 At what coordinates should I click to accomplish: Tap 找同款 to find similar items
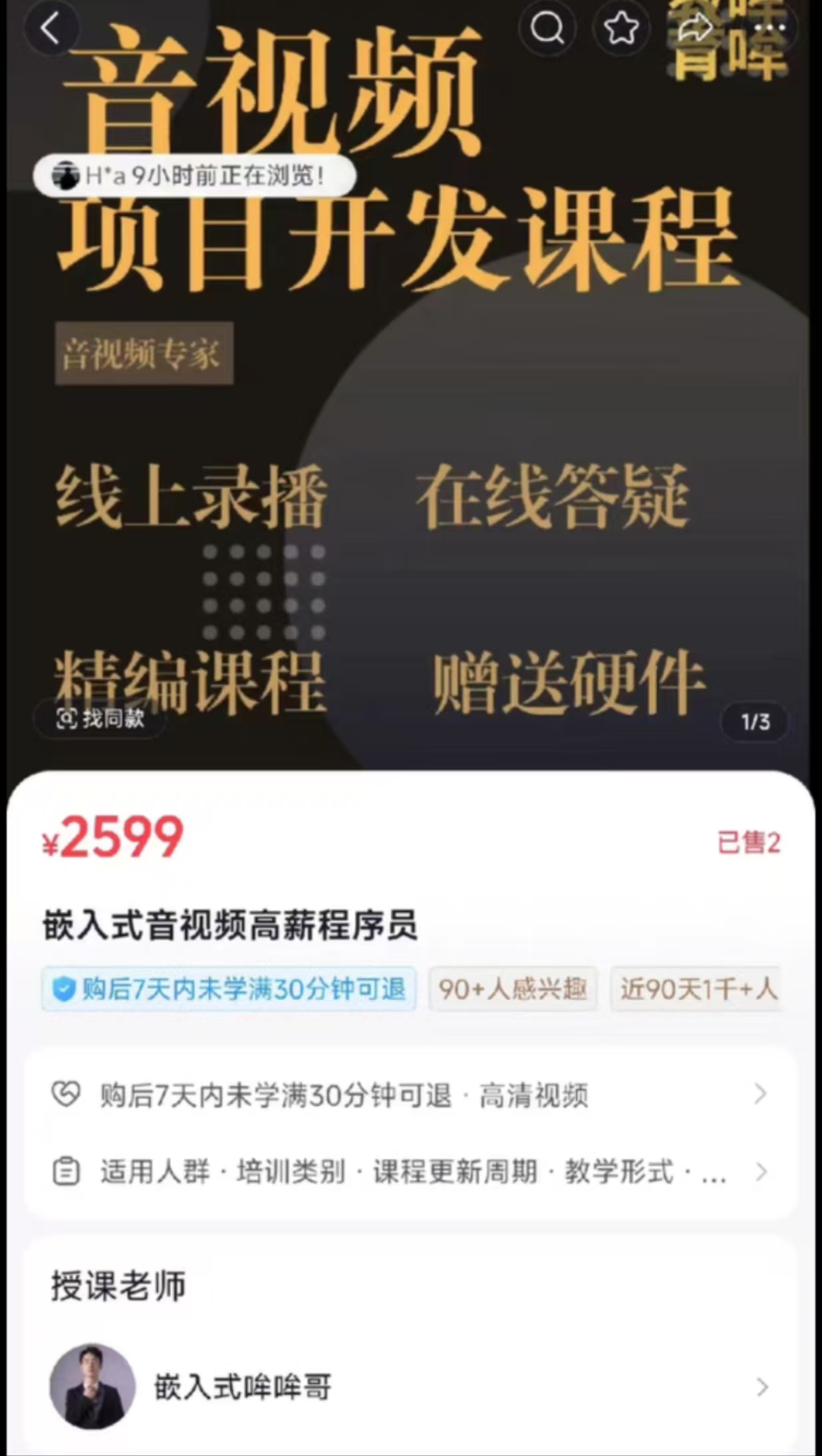101,719
